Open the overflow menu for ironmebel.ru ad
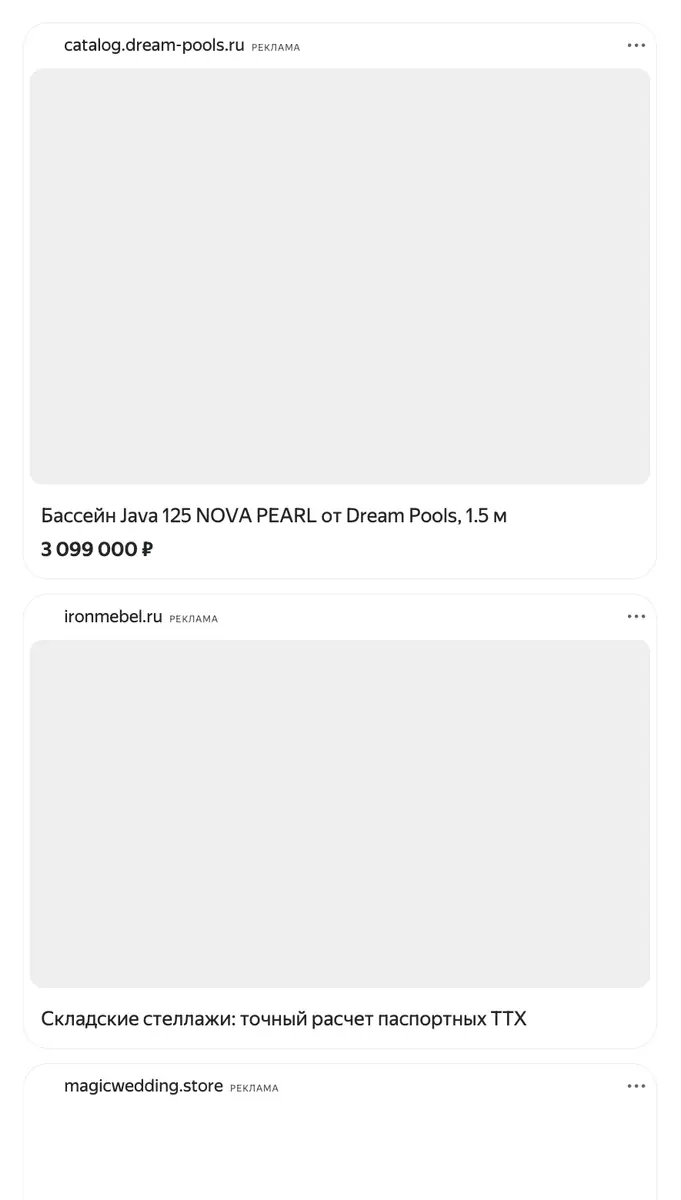Screen dimensions: 681x1200 (x=636, y=617)
